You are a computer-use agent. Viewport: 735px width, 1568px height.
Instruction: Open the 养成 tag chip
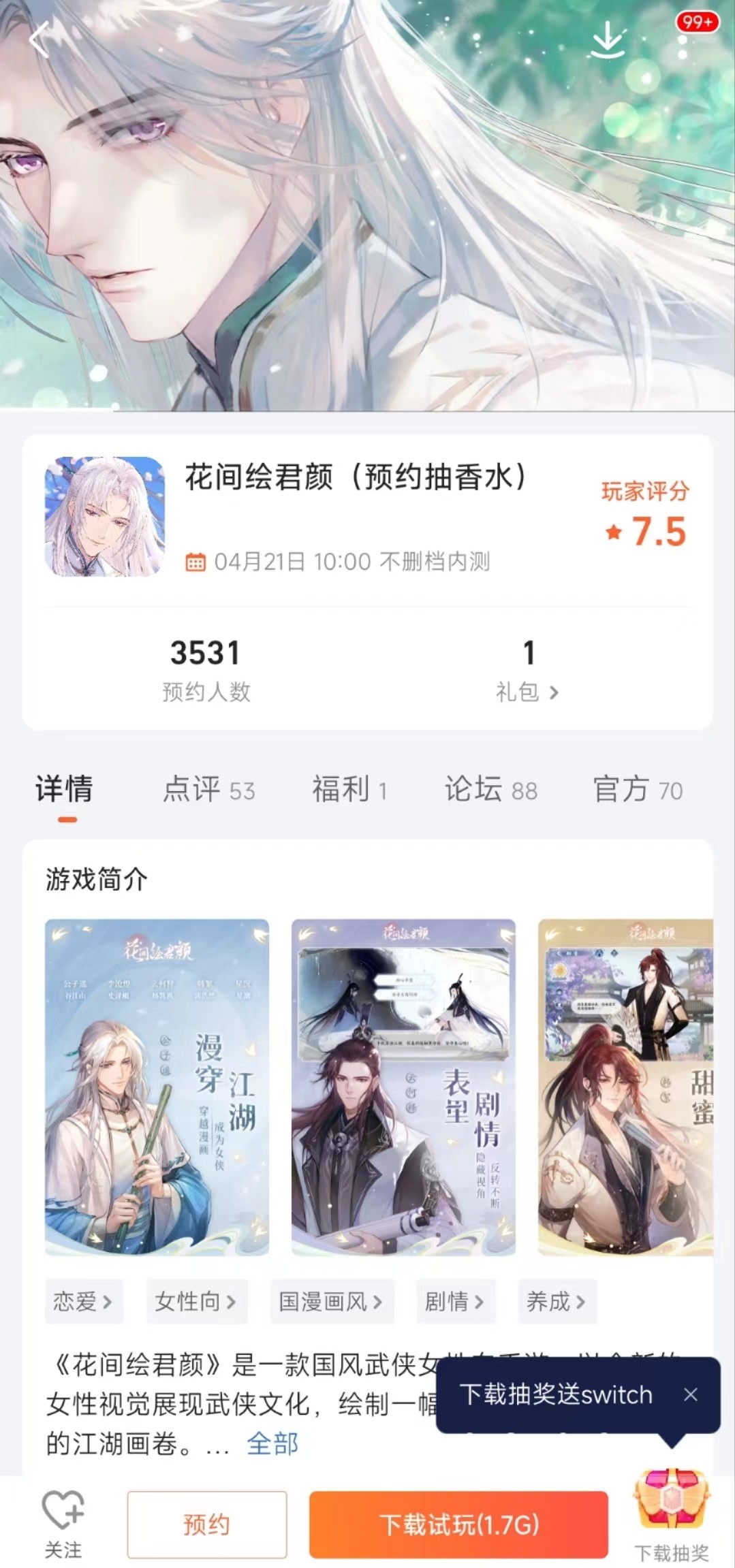pyautogui.click(x=557, y=1301)
